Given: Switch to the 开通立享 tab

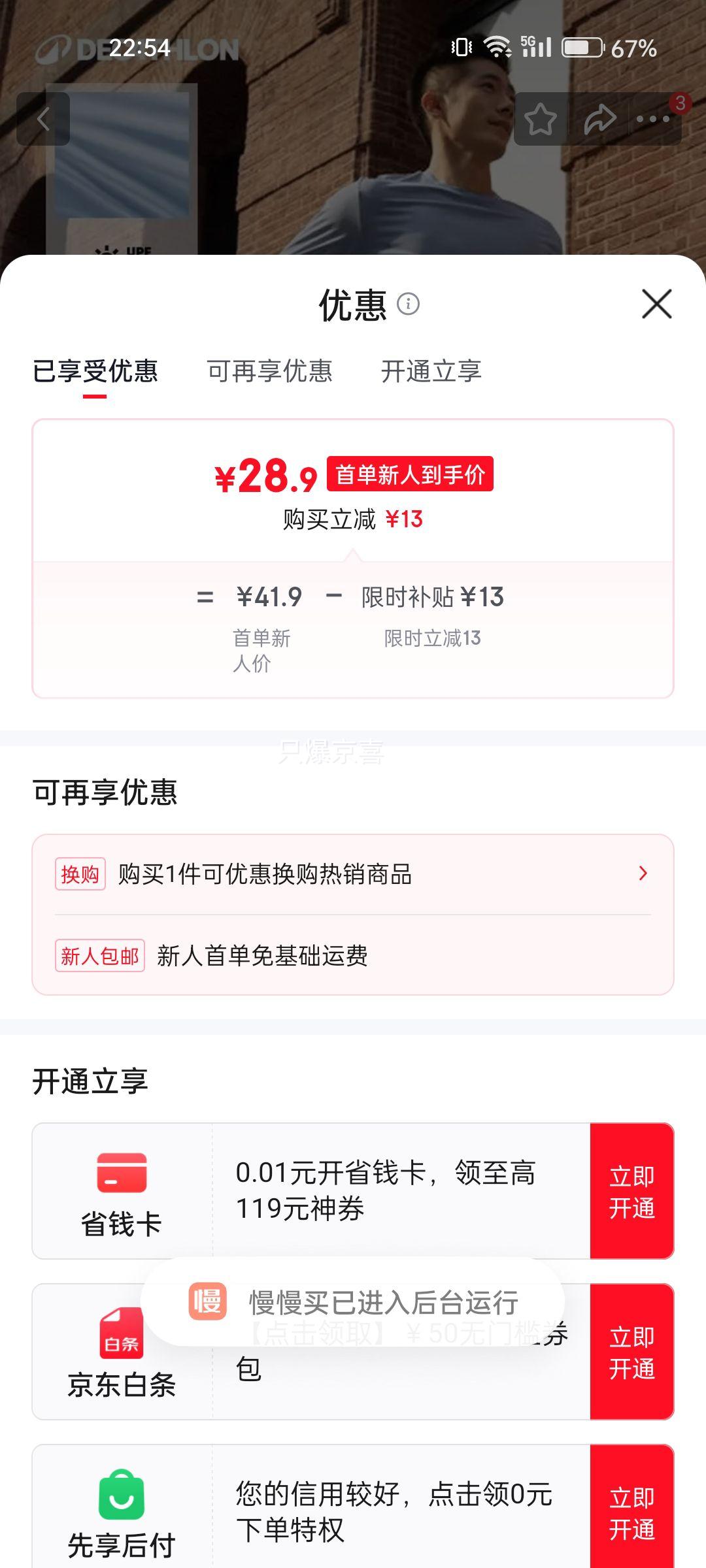Looking at the screenshot, I should point(431,371).
